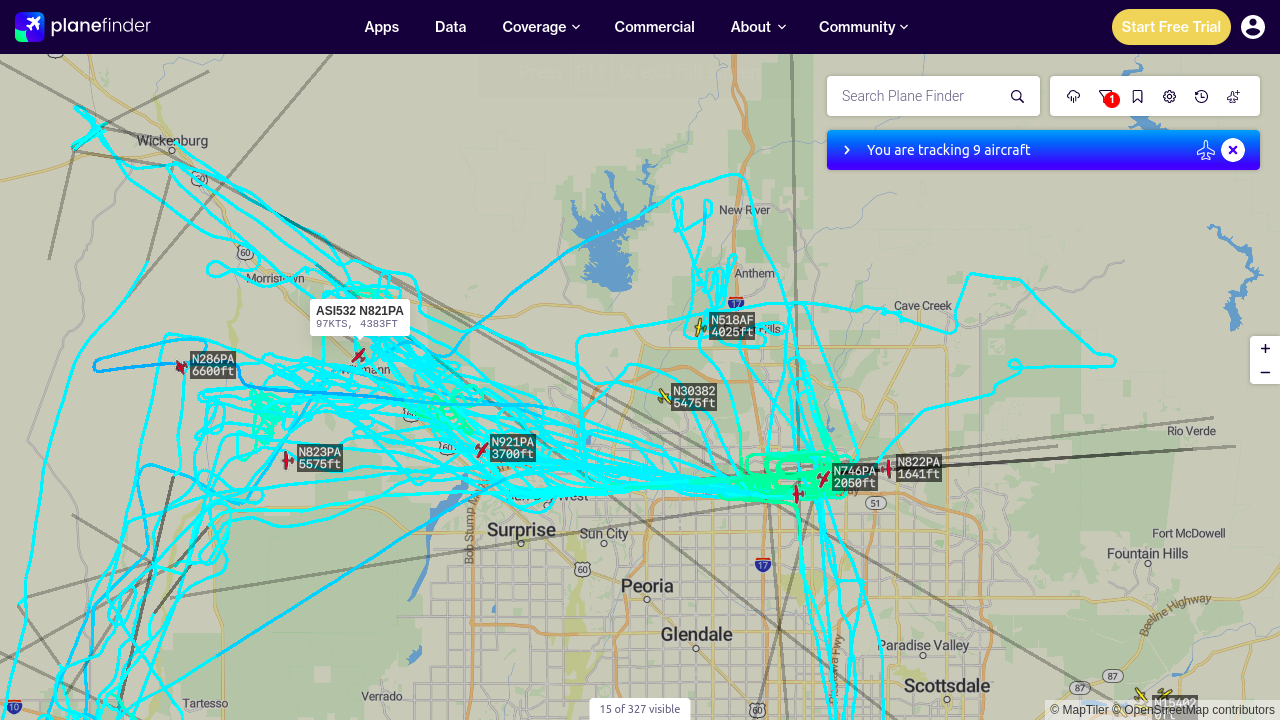Open the Commercial page

pos(655,27)
